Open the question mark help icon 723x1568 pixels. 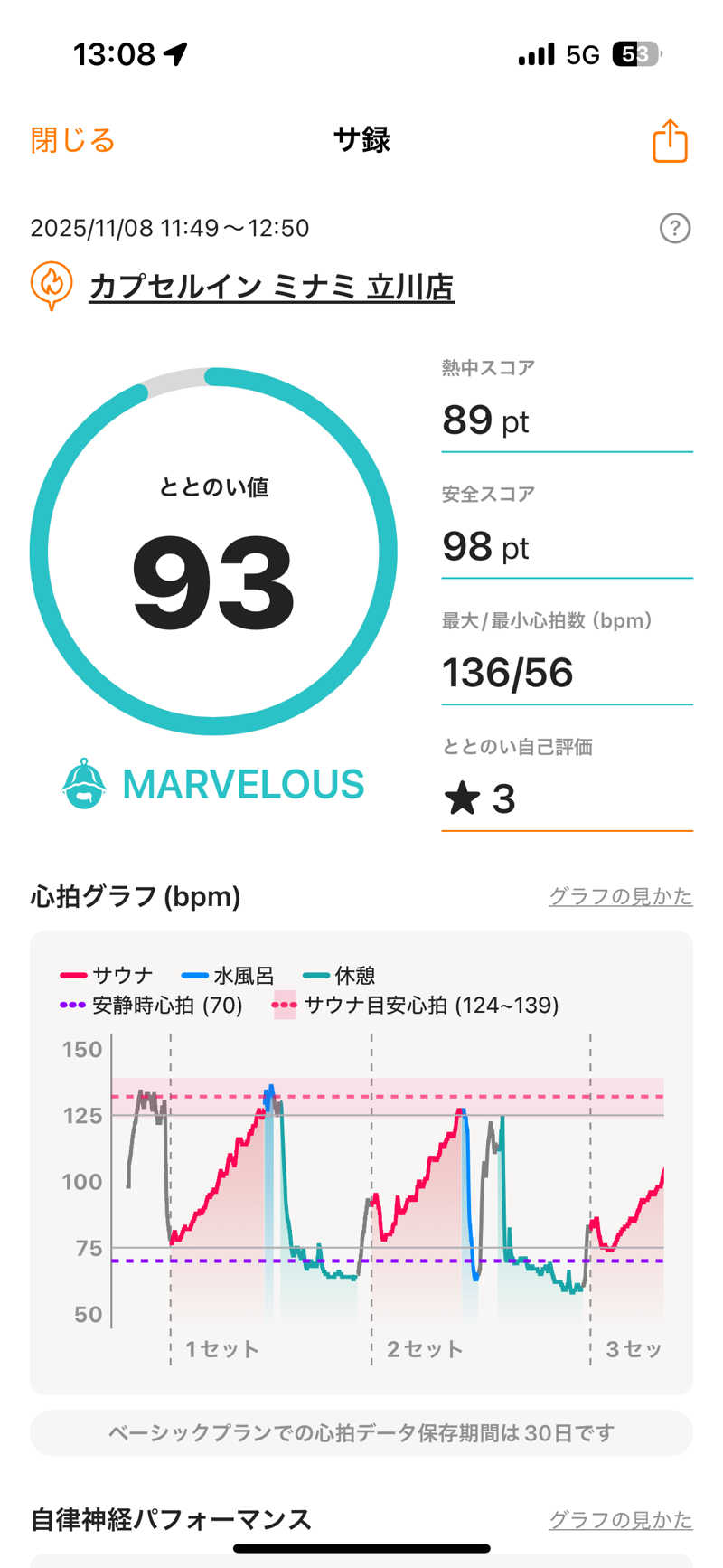coord(674,228)
